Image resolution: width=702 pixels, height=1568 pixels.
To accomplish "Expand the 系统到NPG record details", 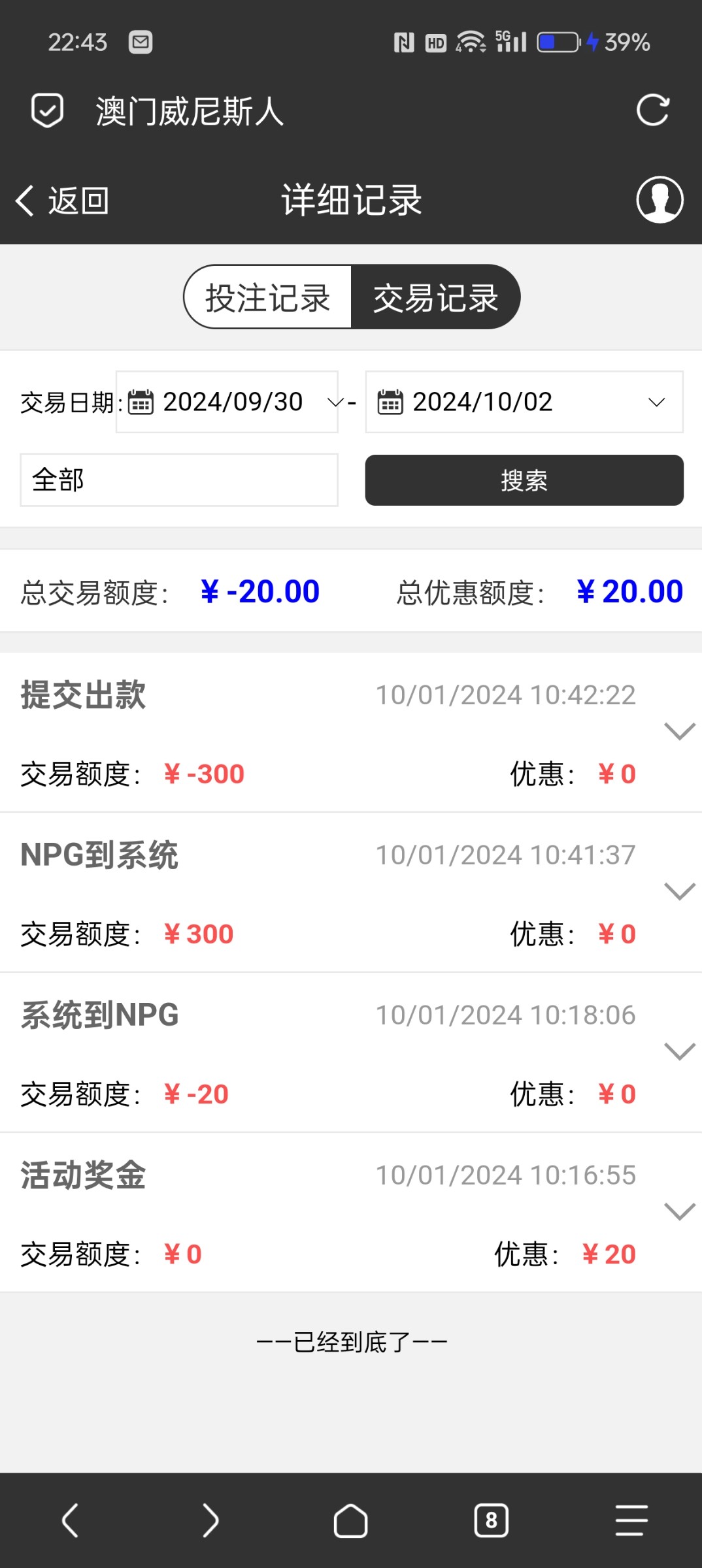I will pos(679,1051).
